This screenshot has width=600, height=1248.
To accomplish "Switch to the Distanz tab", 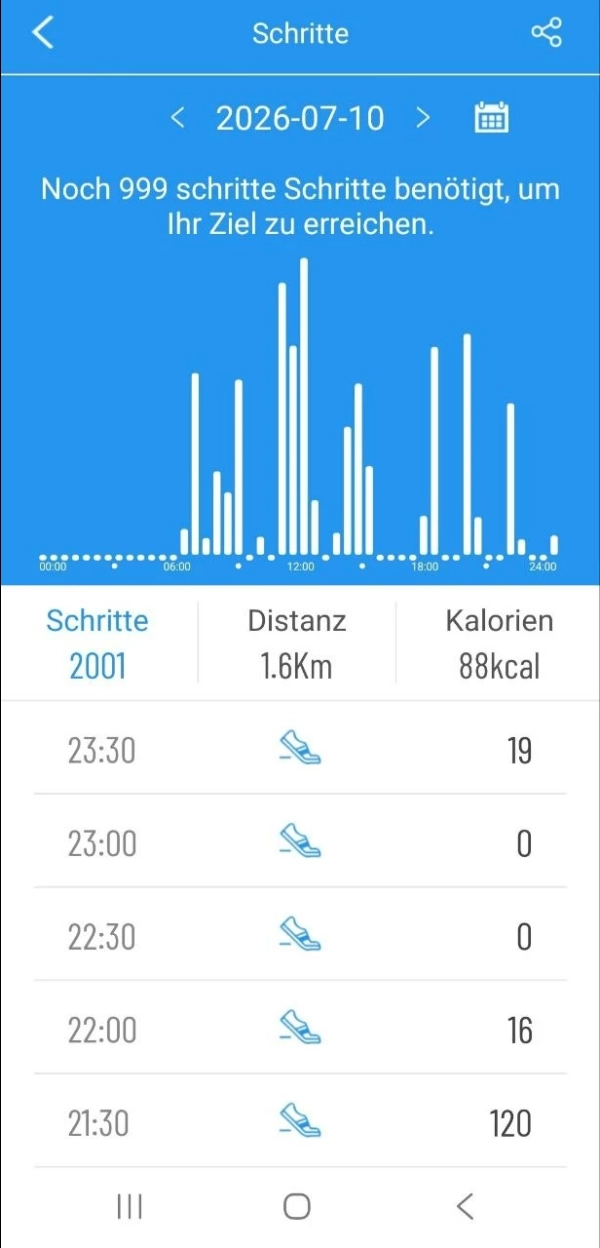I will pos(297,642).
